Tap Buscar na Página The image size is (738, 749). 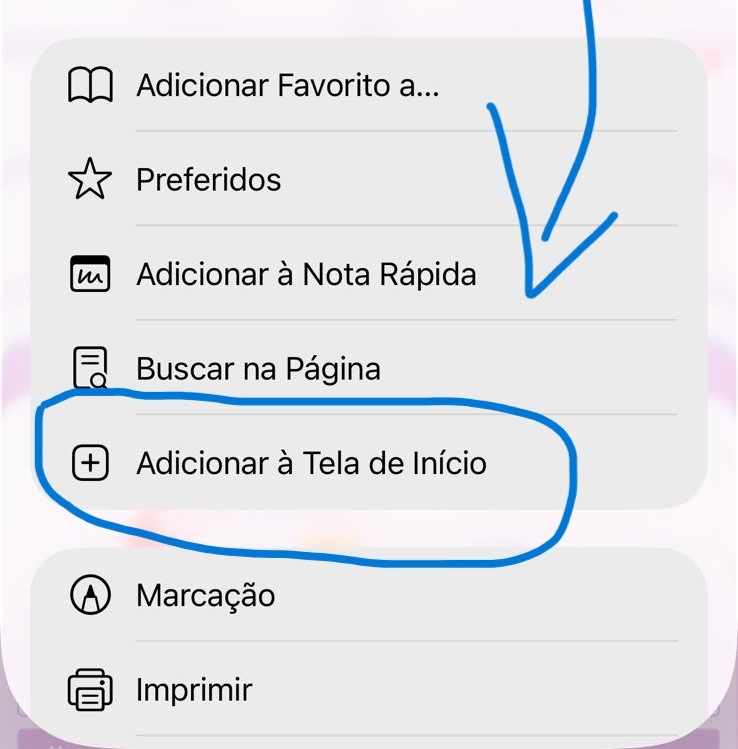(x=258, y=369)
